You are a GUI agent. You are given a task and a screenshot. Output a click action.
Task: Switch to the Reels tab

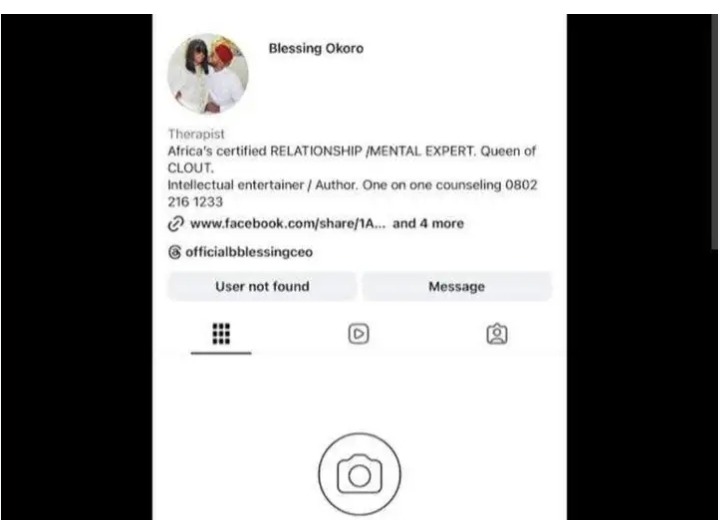359,335
